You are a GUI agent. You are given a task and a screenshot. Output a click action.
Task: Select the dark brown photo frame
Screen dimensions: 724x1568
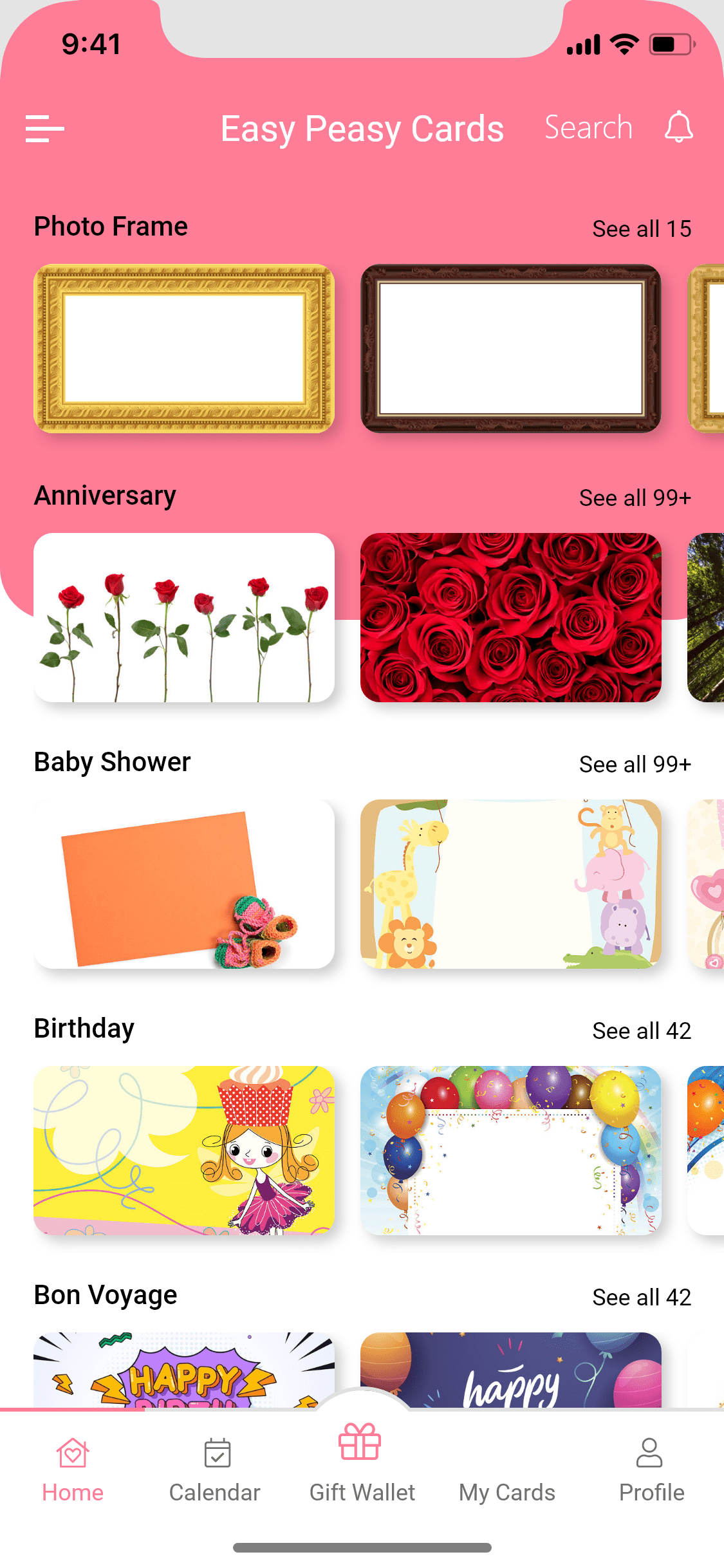(x=510, y=348)
